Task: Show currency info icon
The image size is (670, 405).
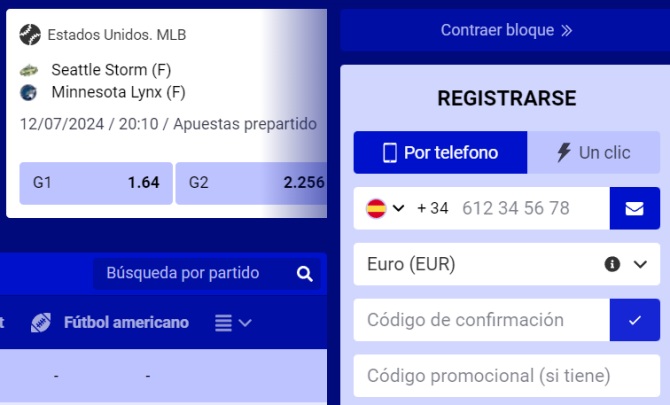Action: pos(612,264)
